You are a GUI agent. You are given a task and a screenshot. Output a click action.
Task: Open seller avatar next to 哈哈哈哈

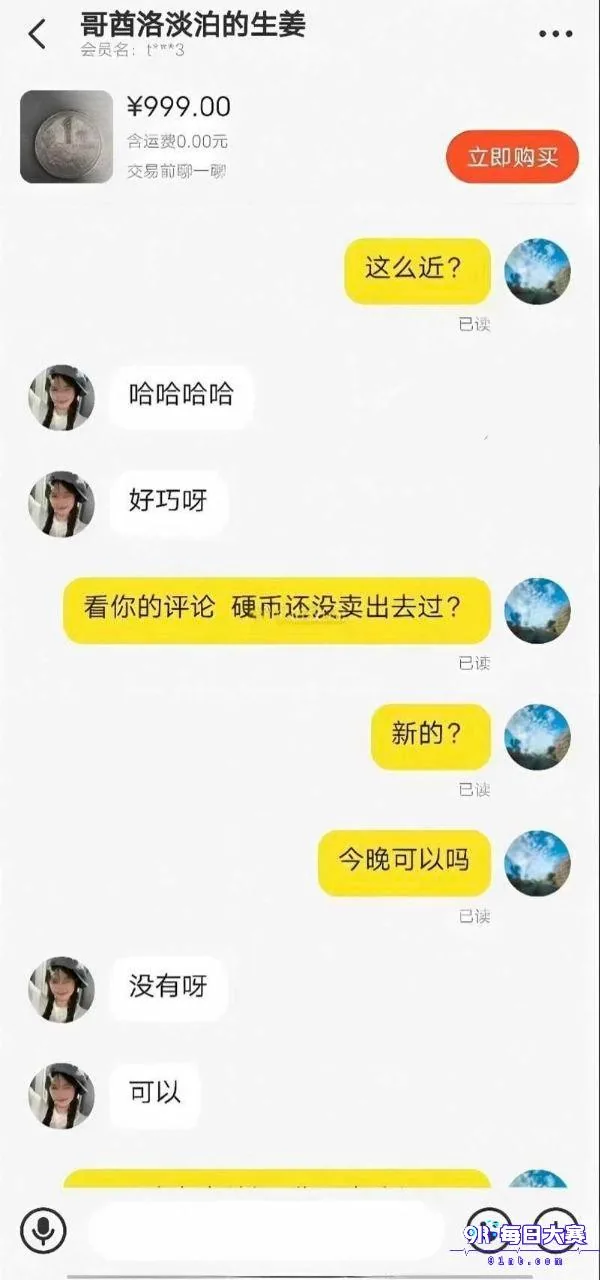click(61, 397)
